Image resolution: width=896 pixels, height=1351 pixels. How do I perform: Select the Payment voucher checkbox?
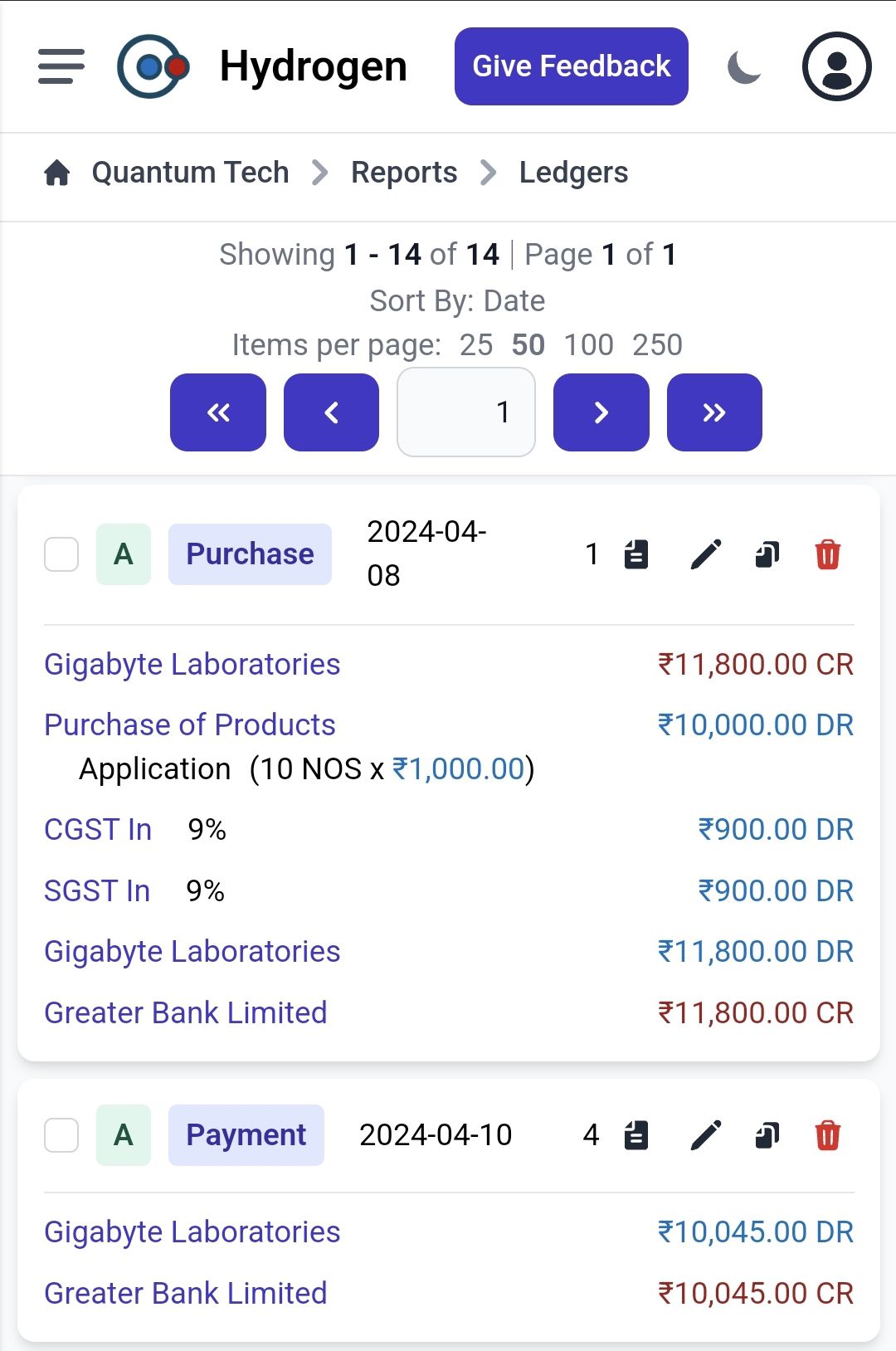click(61, 1135)
